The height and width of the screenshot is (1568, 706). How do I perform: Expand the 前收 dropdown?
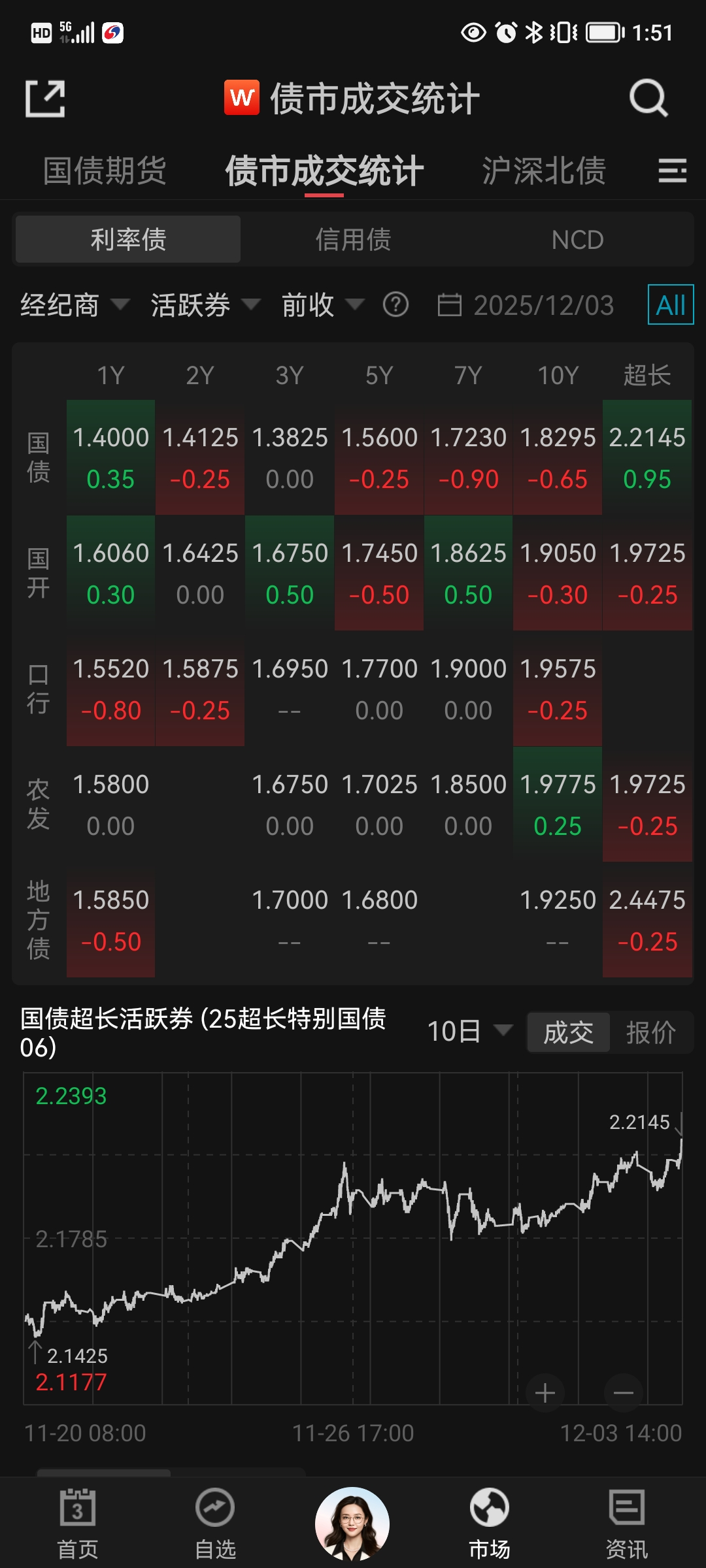[322, 305]
